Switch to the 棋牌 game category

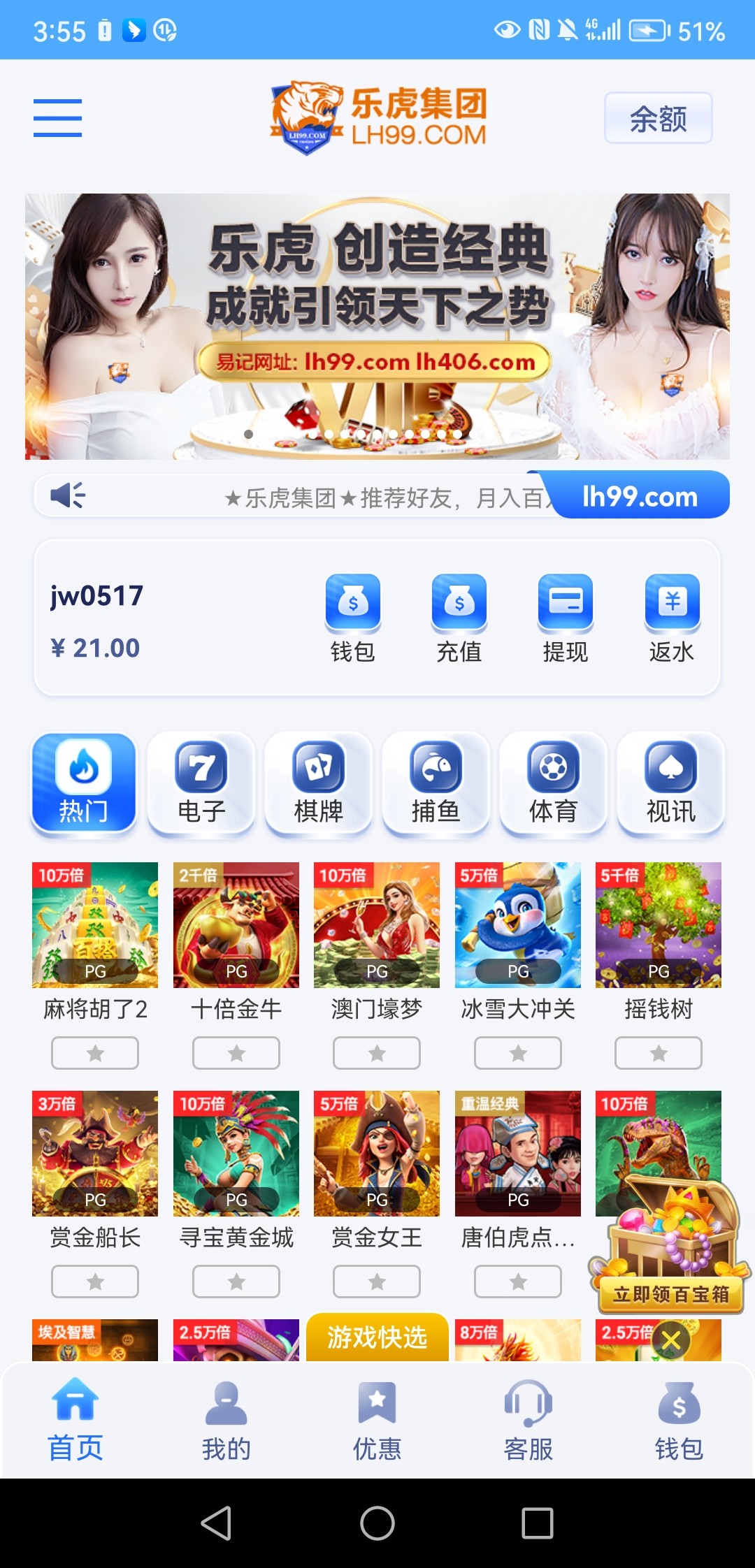319,784
